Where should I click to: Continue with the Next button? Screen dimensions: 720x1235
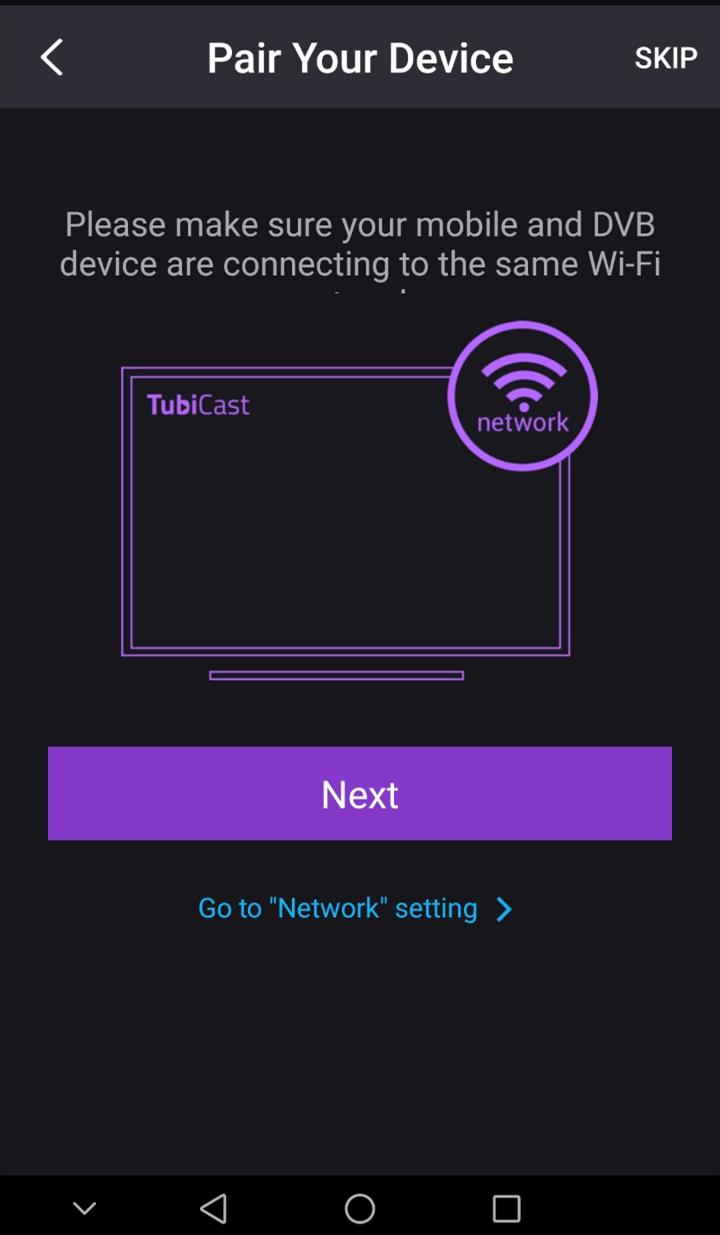point(360,793)
